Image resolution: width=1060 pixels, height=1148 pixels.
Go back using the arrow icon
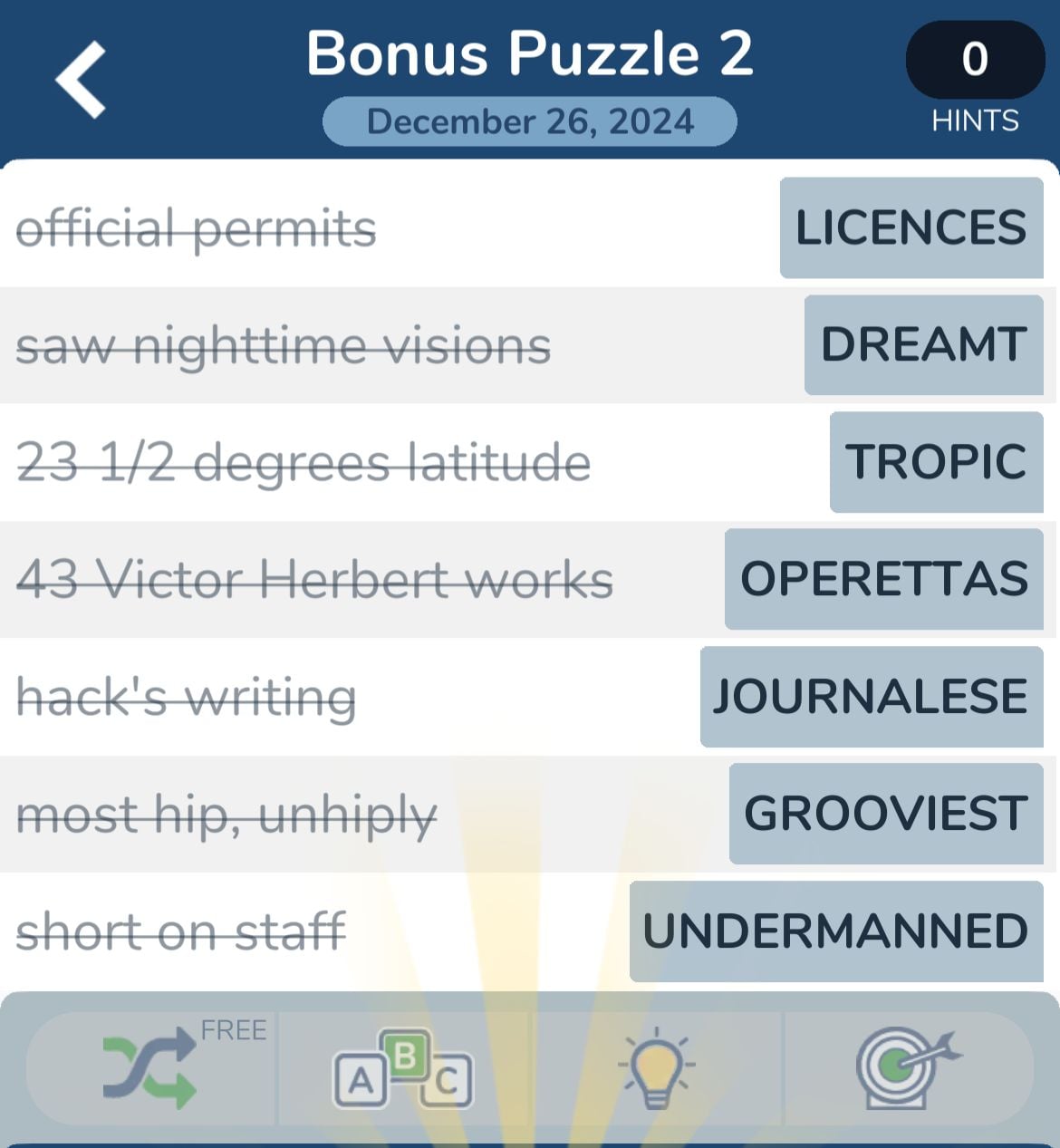tap(81, 80)
